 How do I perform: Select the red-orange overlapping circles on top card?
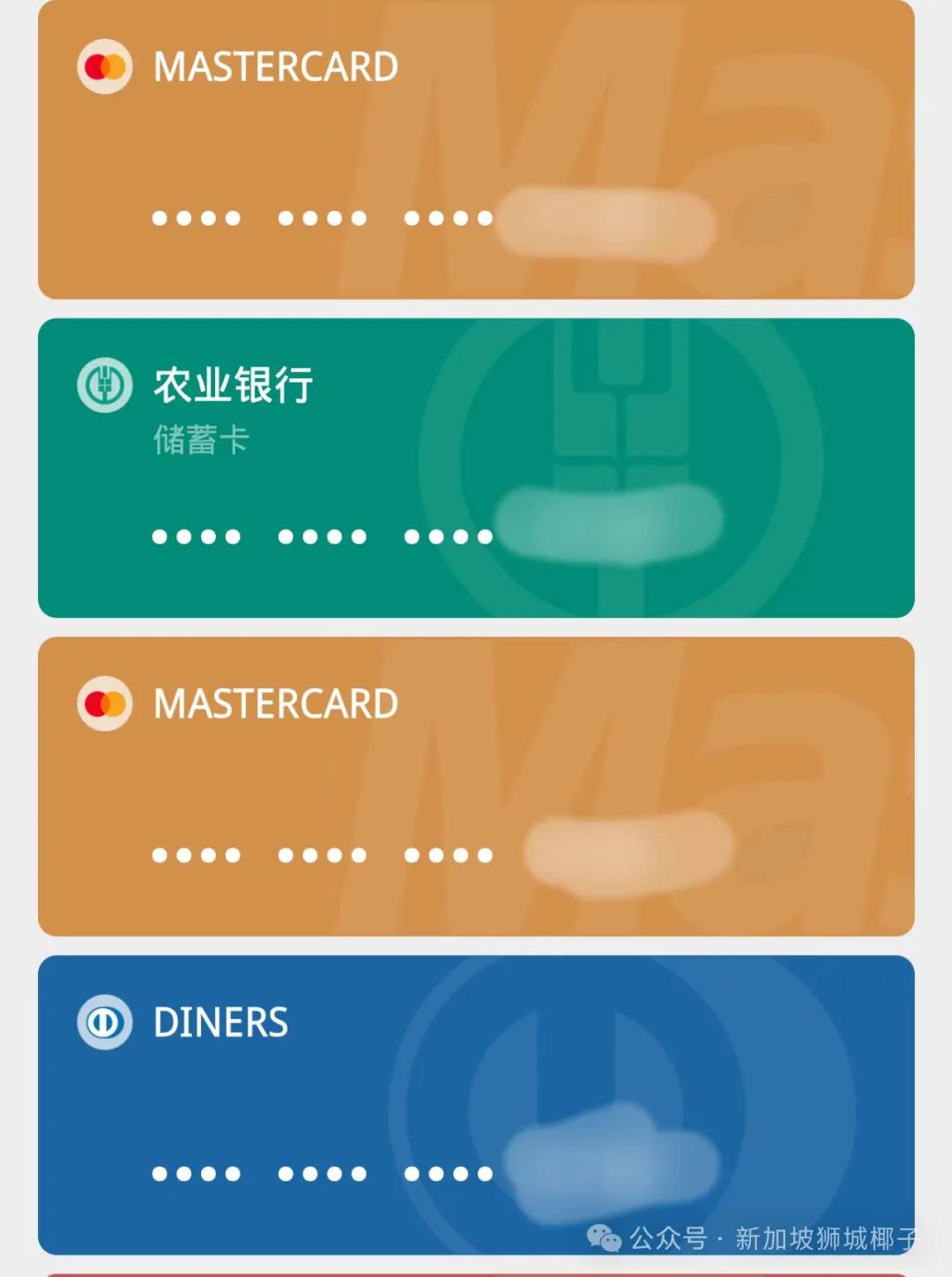(x=104, y=65)
